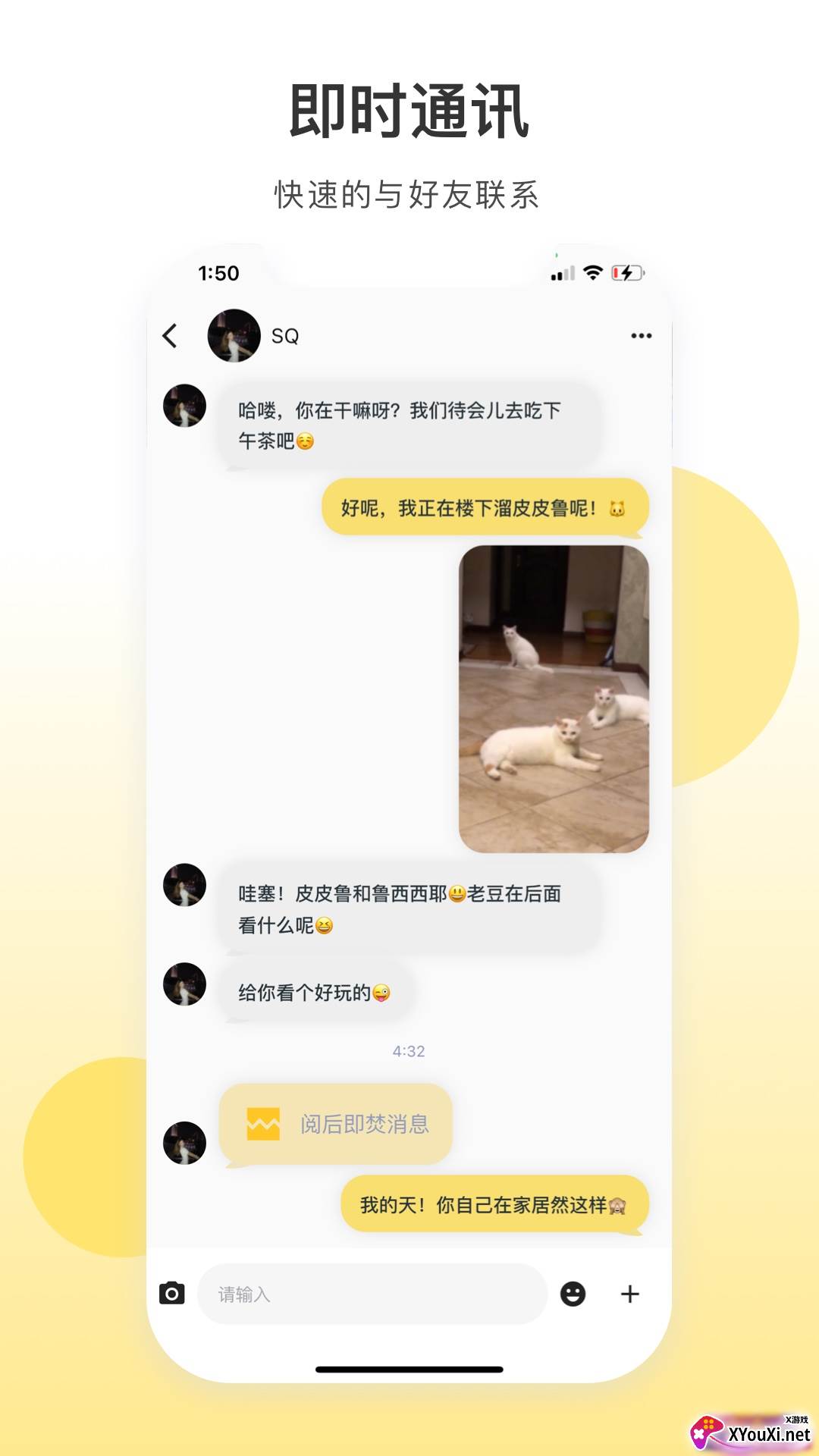The width and height of the screenshot is (819, 1456).
Task: Open the chat options via the three-dot menu
Action: [x=642, y=334]
